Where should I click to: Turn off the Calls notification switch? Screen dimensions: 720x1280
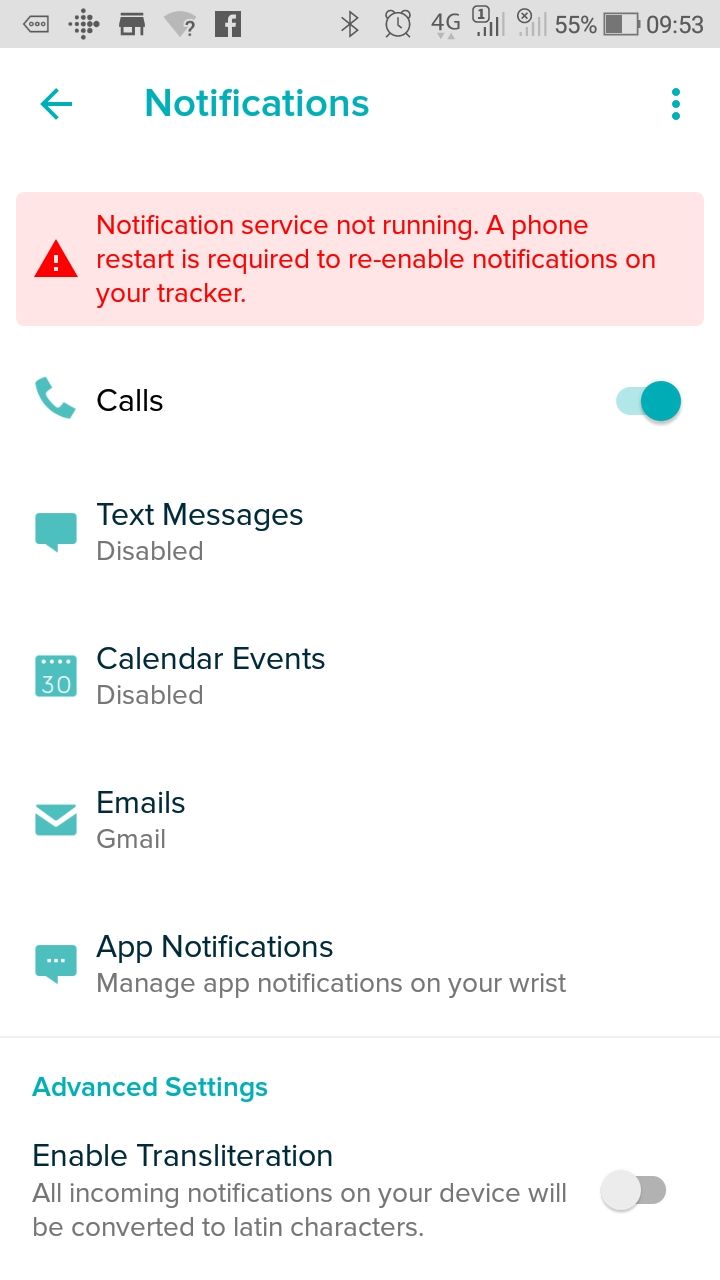coord(648,401)
